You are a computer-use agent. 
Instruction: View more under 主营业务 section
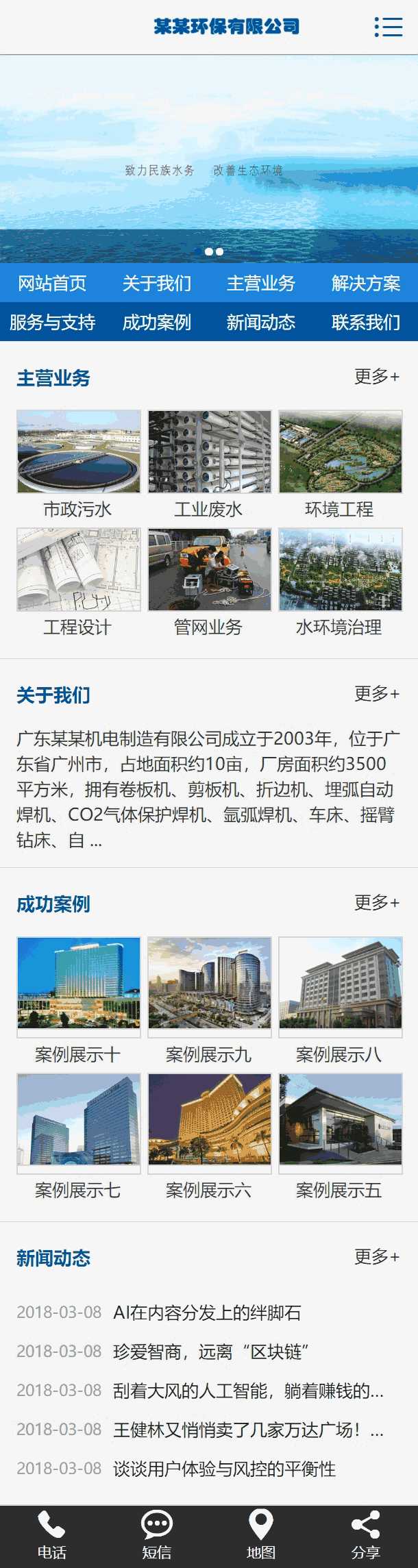[x=376, y=376]
